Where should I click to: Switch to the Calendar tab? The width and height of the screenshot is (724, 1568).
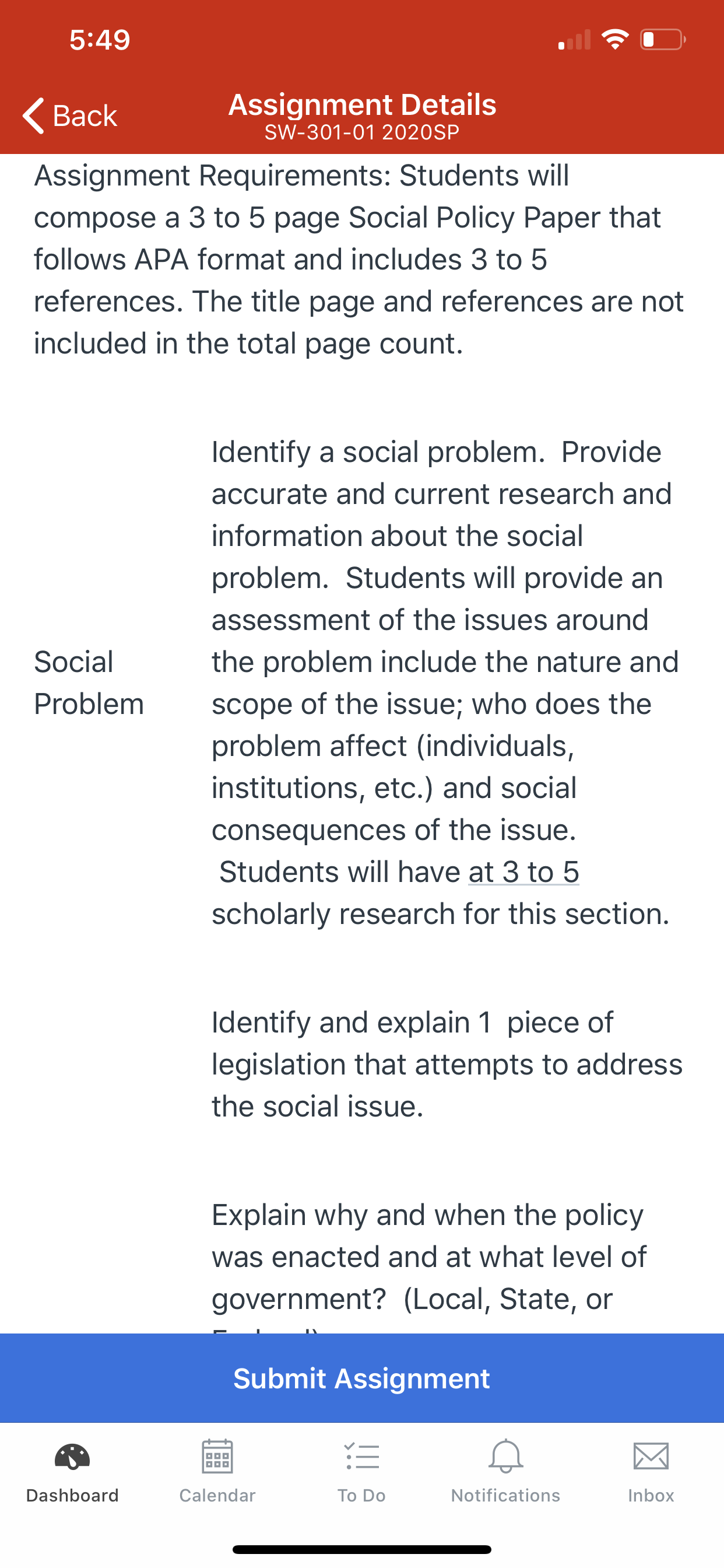(217, 1472)
